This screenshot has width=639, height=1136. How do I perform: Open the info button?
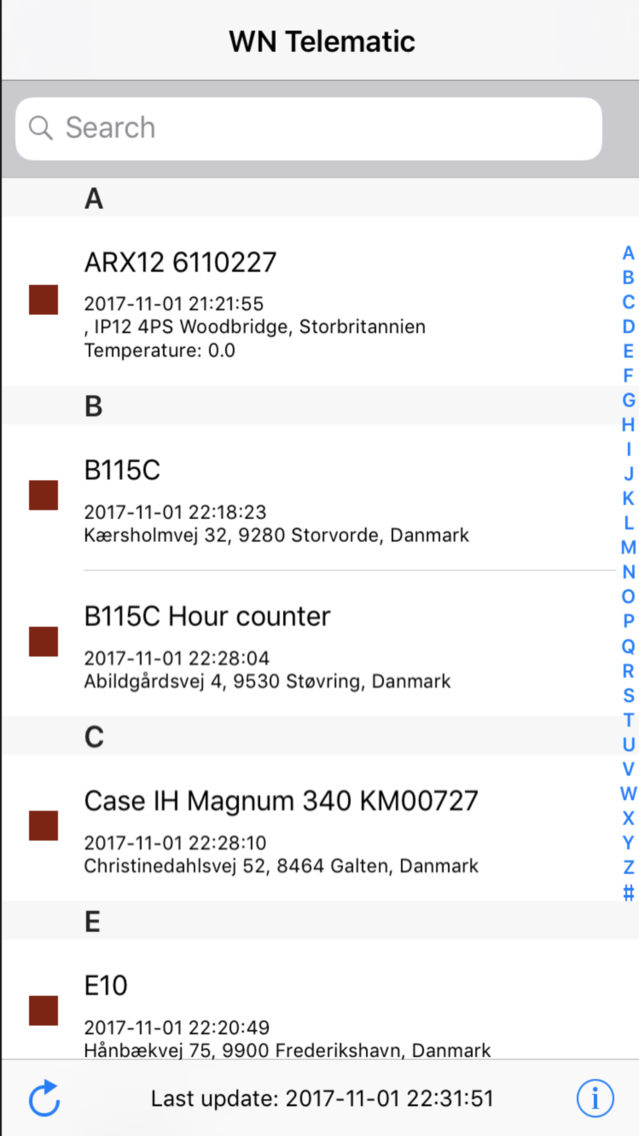[x=595, y=1098]
